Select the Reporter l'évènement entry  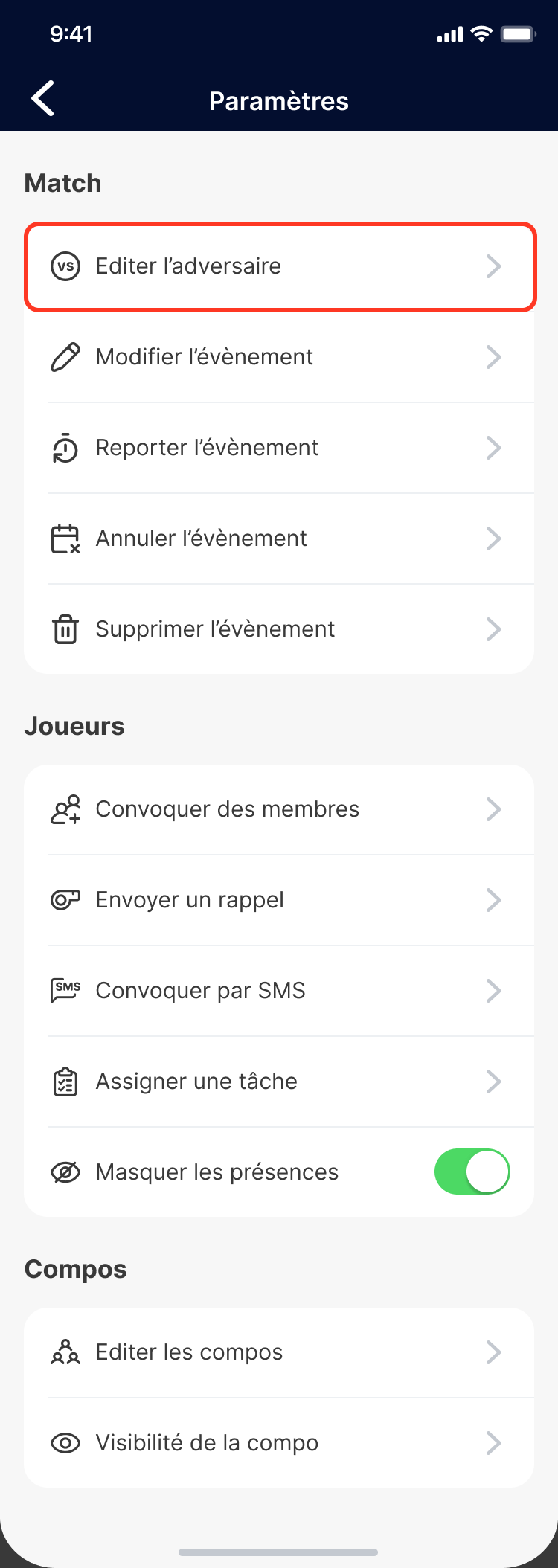279,448
